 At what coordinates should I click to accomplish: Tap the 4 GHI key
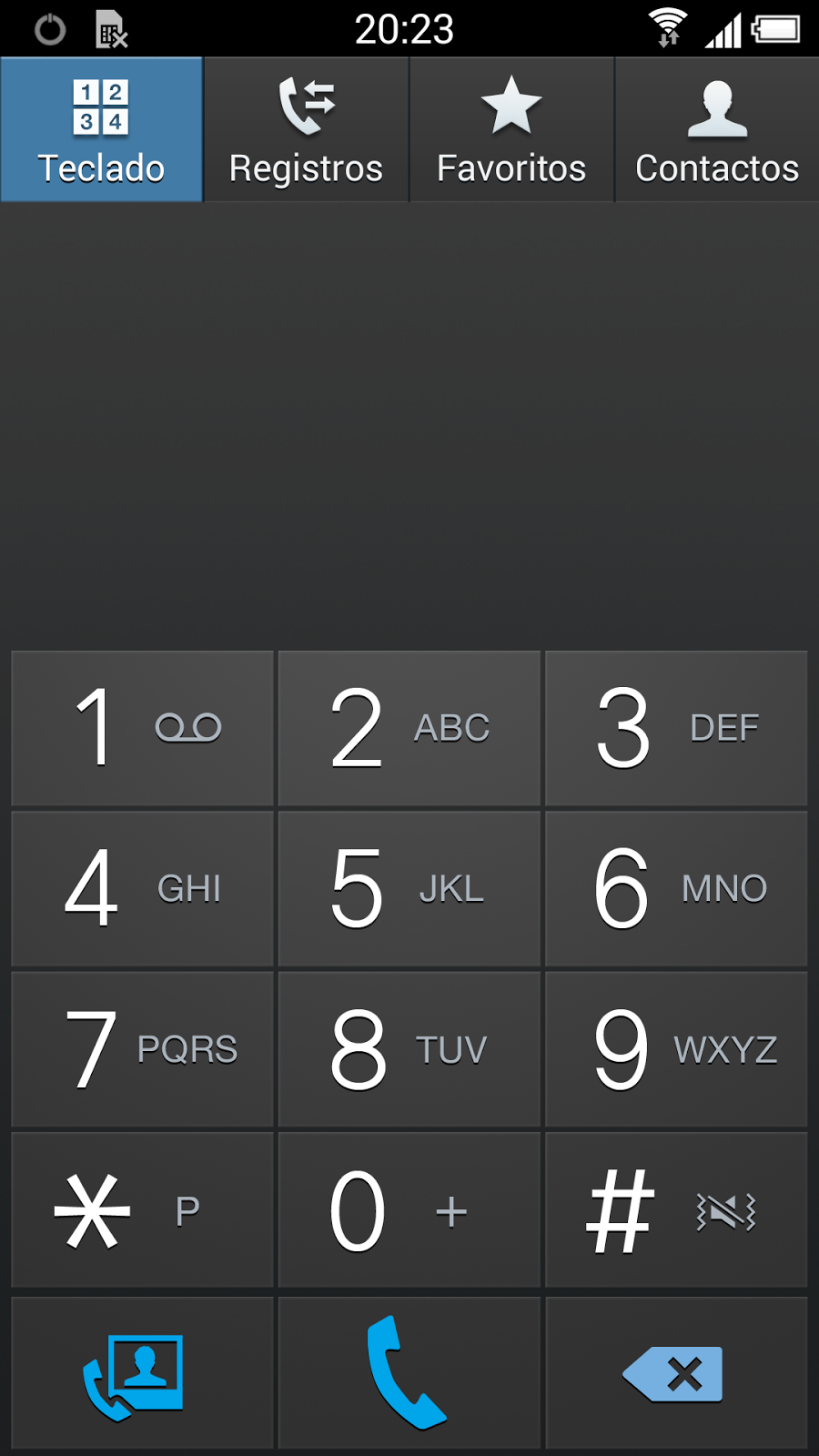(143, 888)
